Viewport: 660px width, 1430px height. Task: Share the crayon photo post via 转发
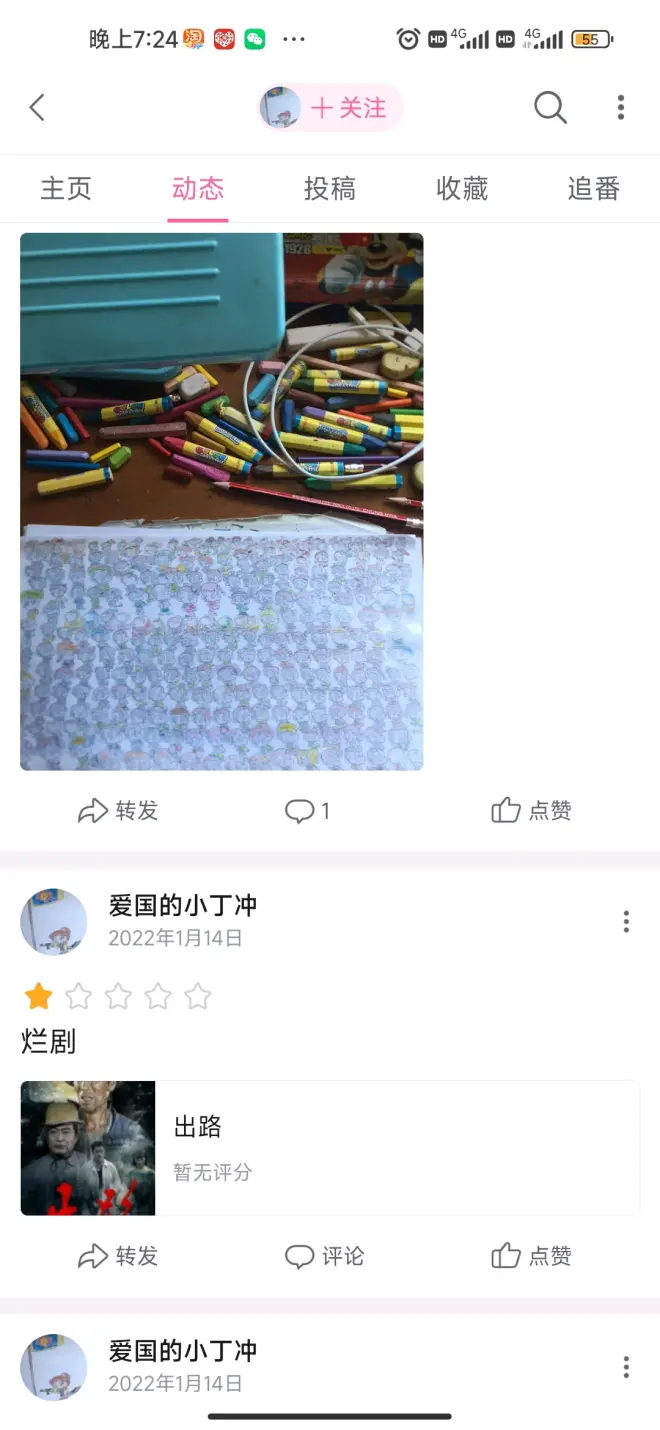click(x=118, y=811)
